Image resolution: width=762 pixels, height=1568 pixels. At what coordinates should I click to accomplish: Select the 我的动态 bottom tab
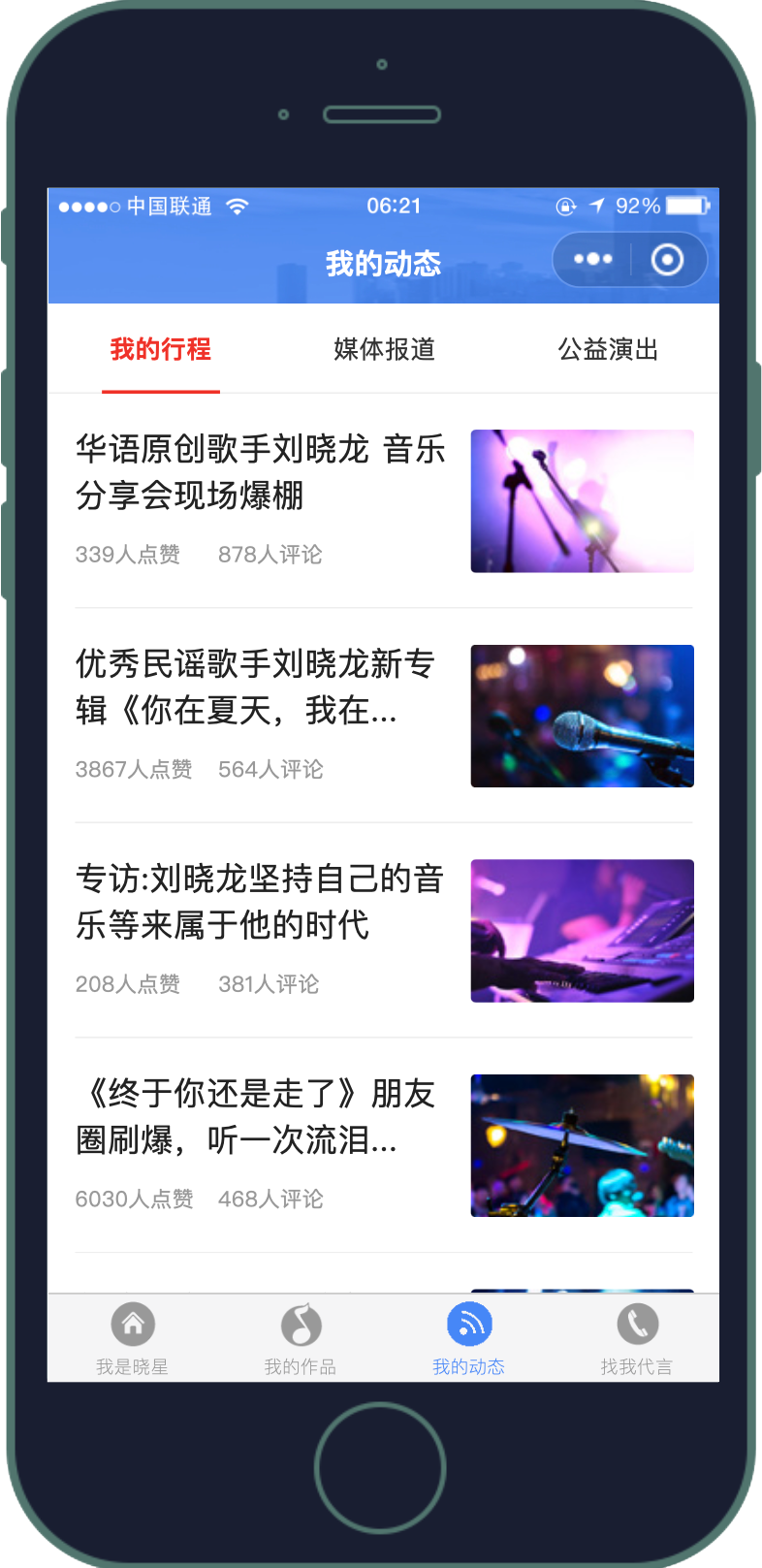[469, 1338]
